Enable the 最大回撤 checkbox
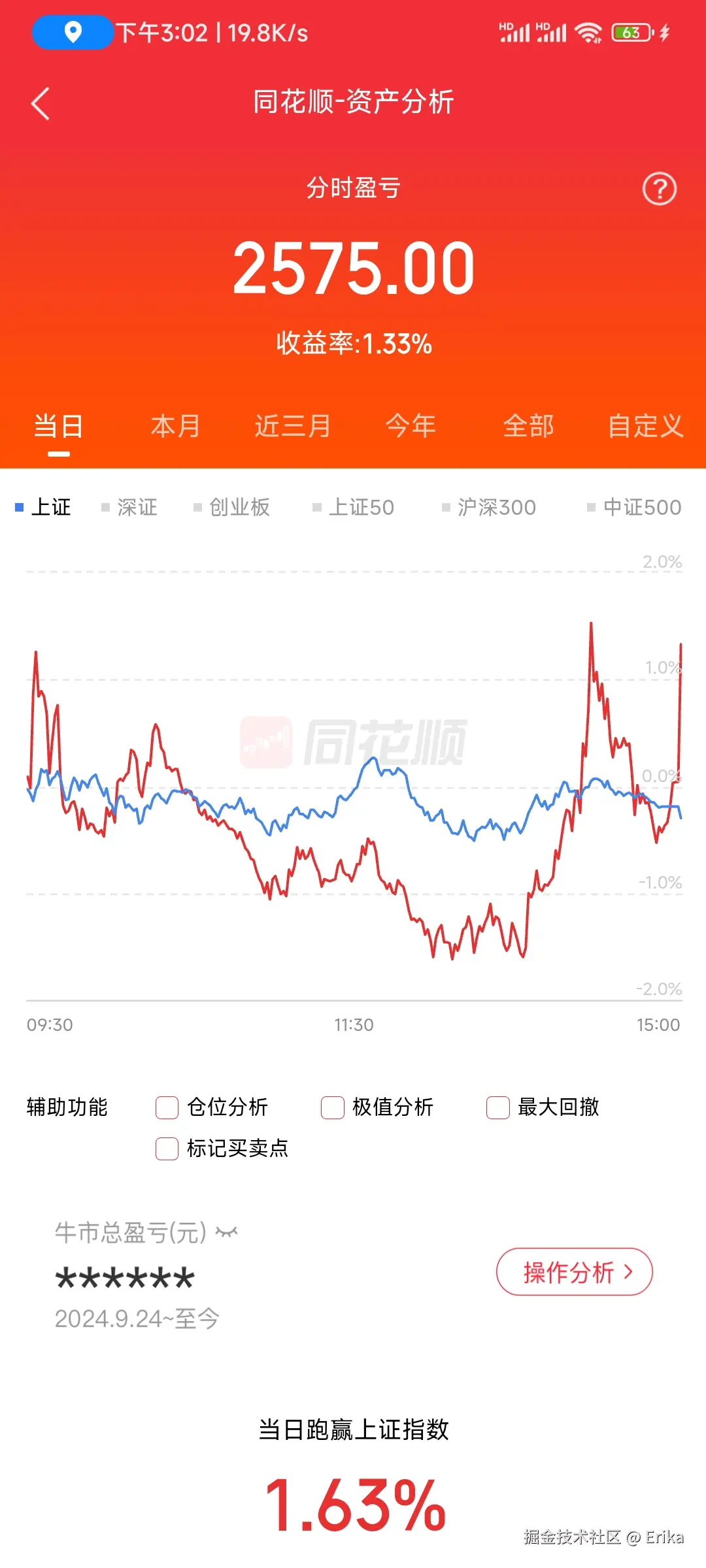Image resolution: width=706 pixels, height=1568 pixels. pos(497,1107)
